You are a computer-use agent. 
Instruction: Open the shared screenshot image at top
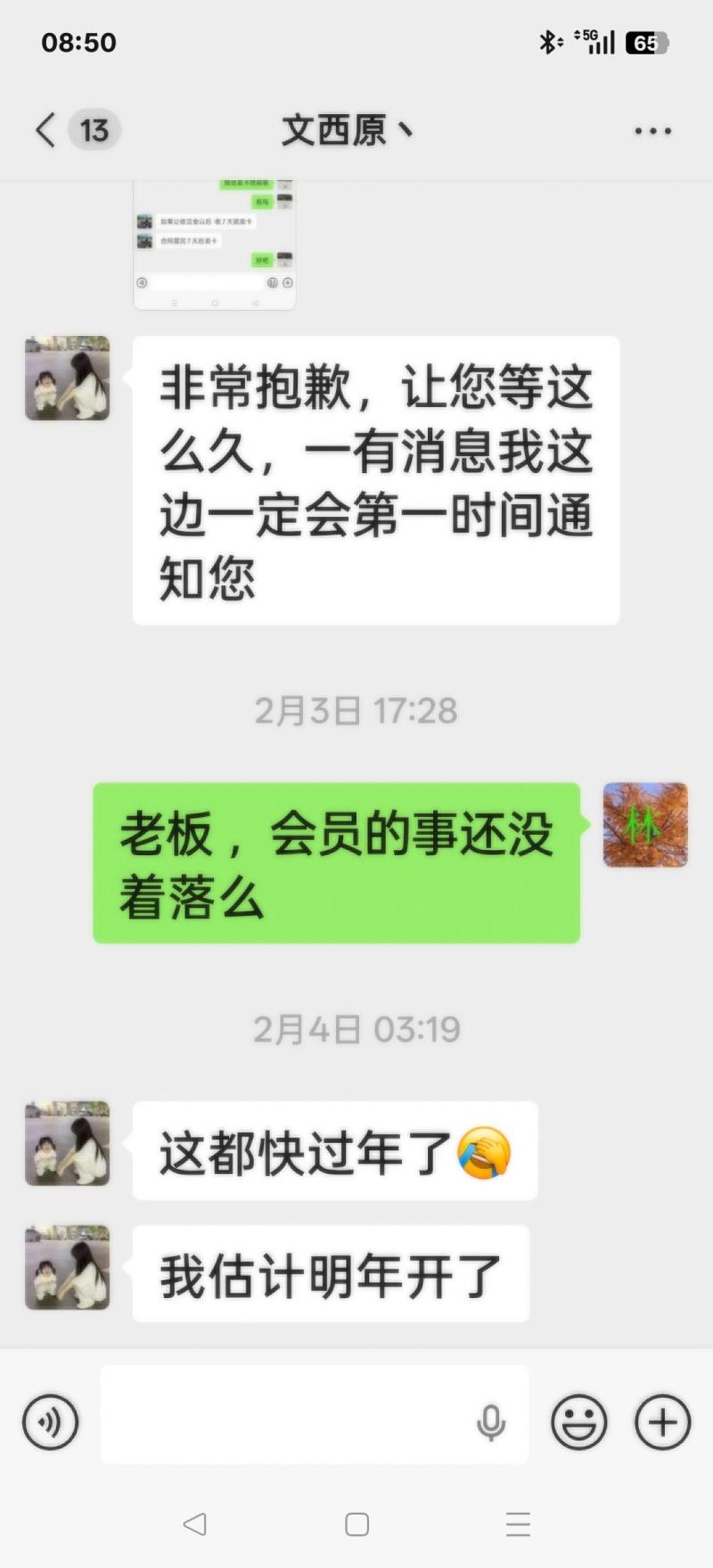(215, 245)
